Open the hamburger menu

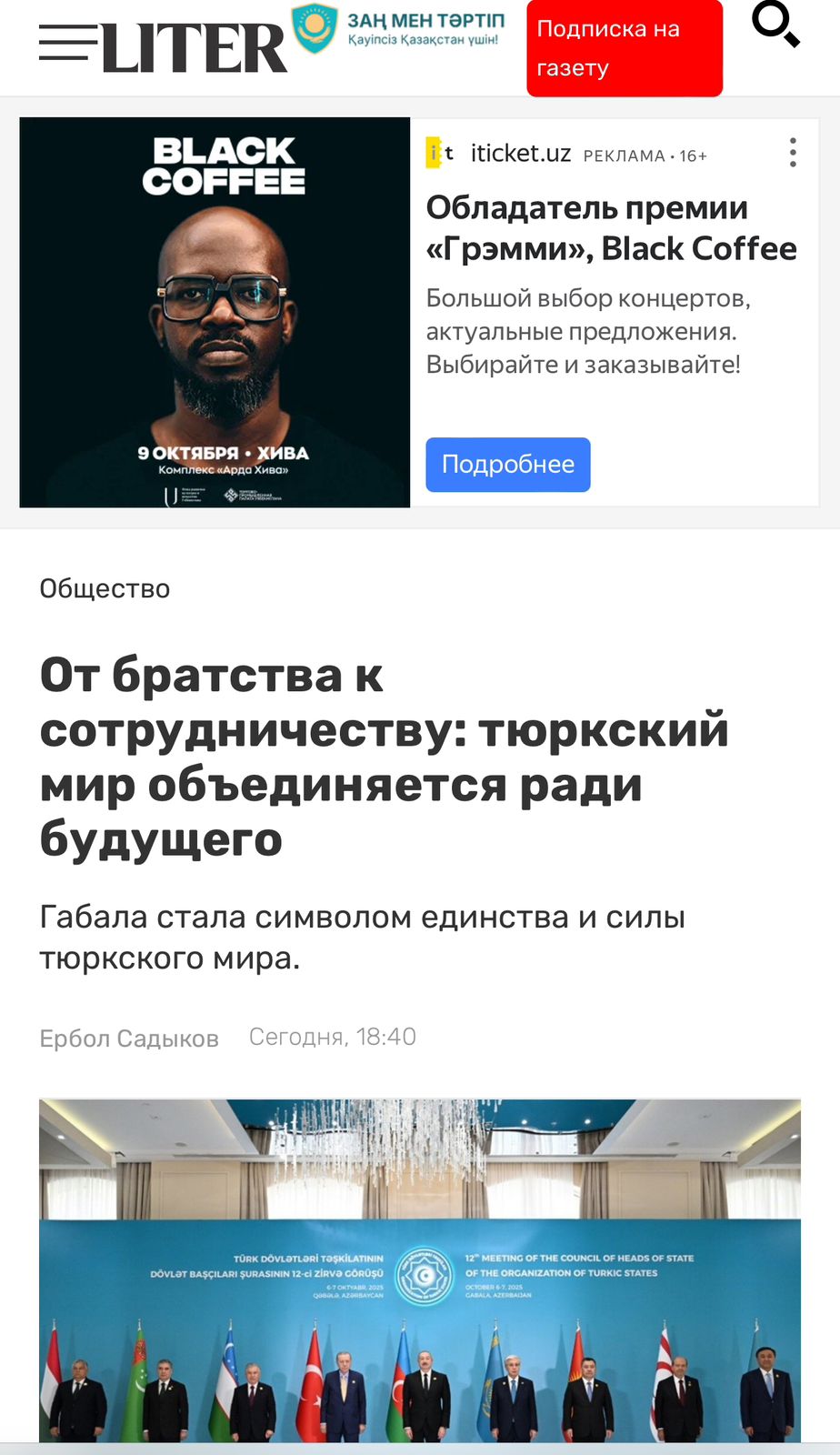click(67, 44)
